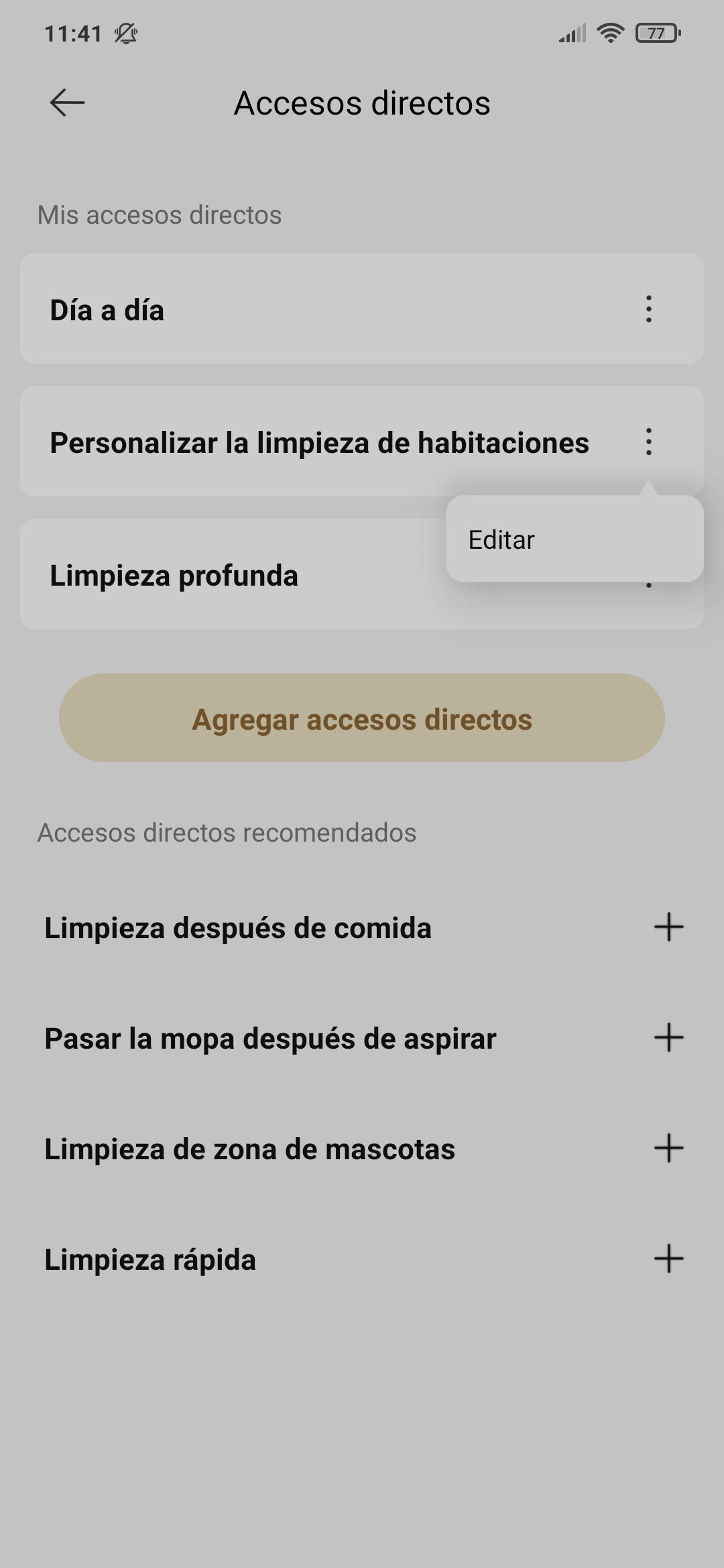The width and height of the screenshot is (724, 1568).
Task: Add Limpieza después de comida shortcut
Action: [x=668, y=927]
